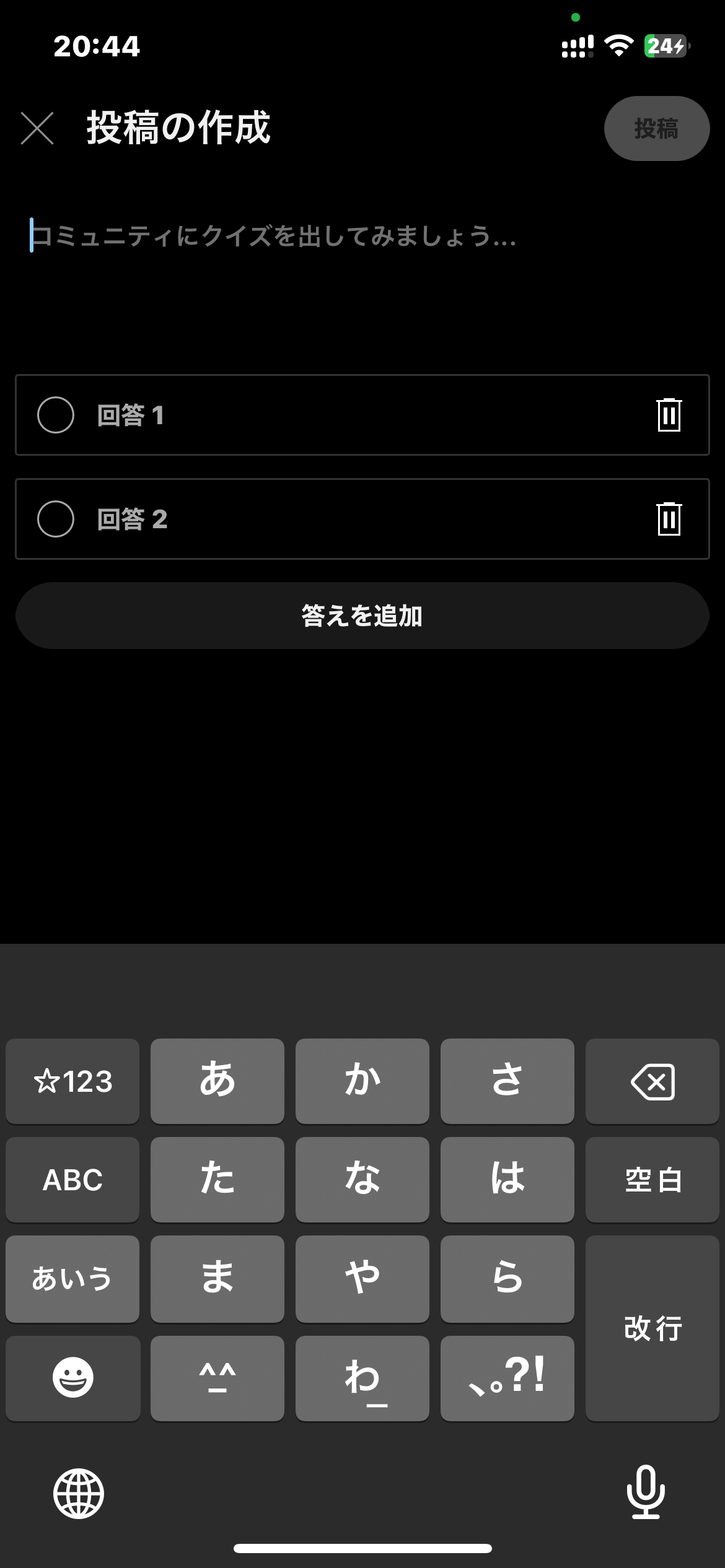The width and height of the screenshot is (725, 1568).
Task: Tap the backspace key on the keyboard
Action: 652,1081
